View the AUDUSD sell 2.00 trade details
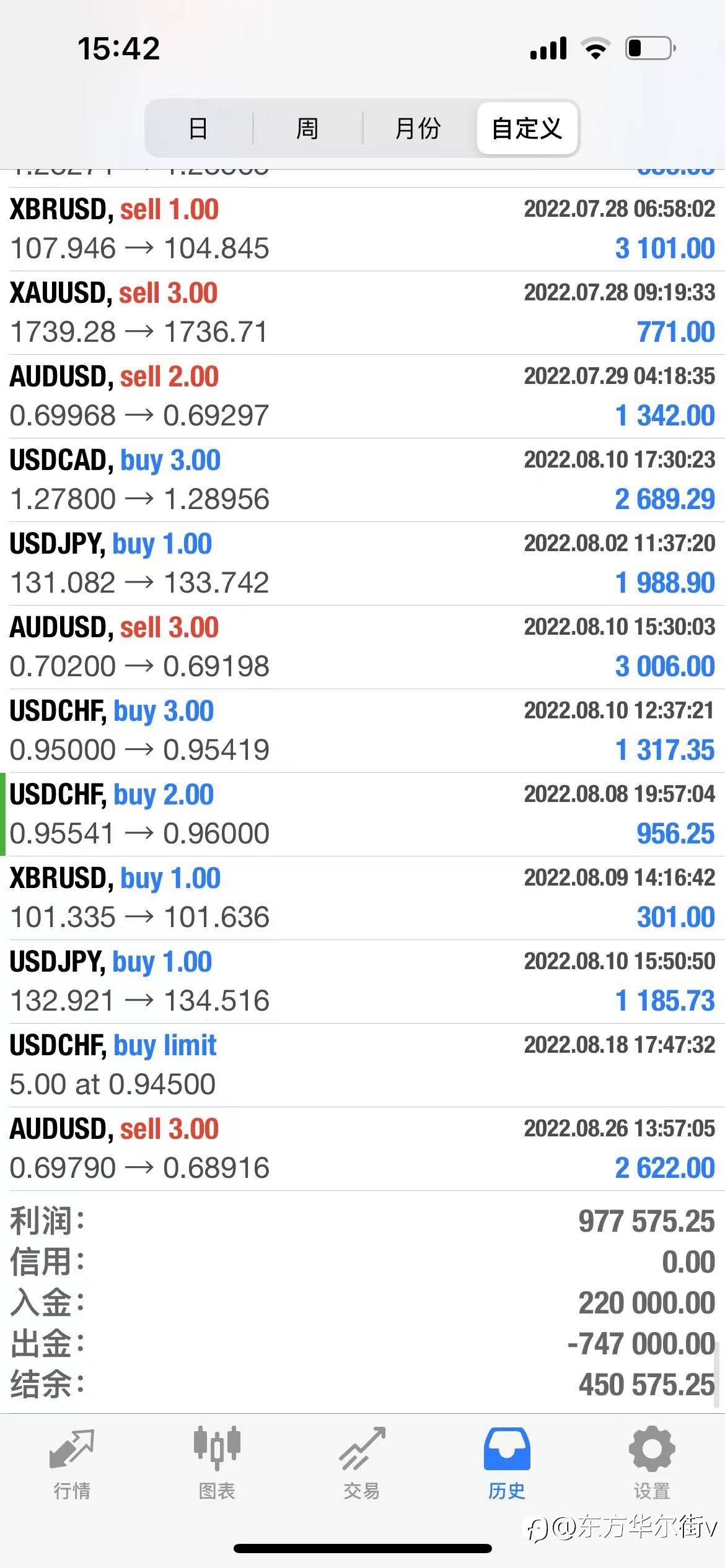725x1568 pixels. [362, 396]
